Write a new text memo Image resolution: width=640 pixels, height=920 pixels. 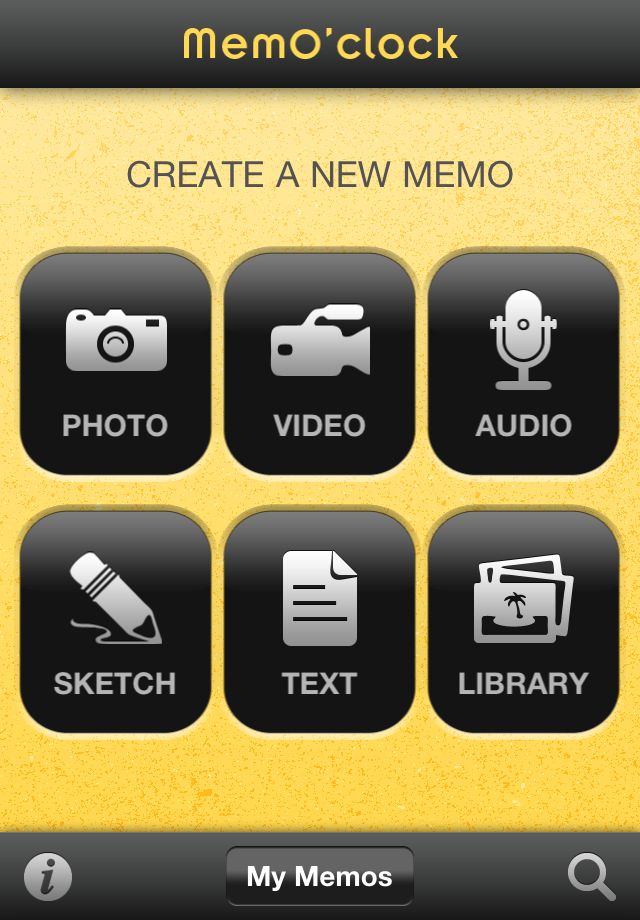pyautogui.click(x=320, y=622)
